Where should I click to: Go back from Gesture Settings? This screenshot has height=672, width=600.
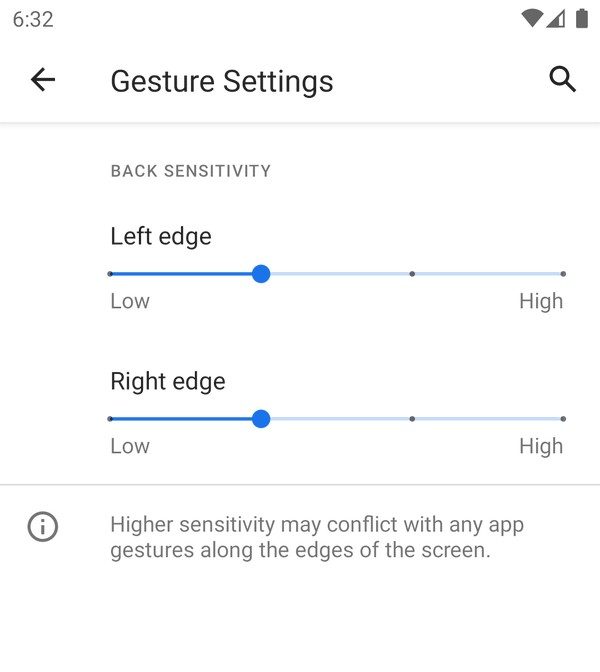click(x=43, y=80)
